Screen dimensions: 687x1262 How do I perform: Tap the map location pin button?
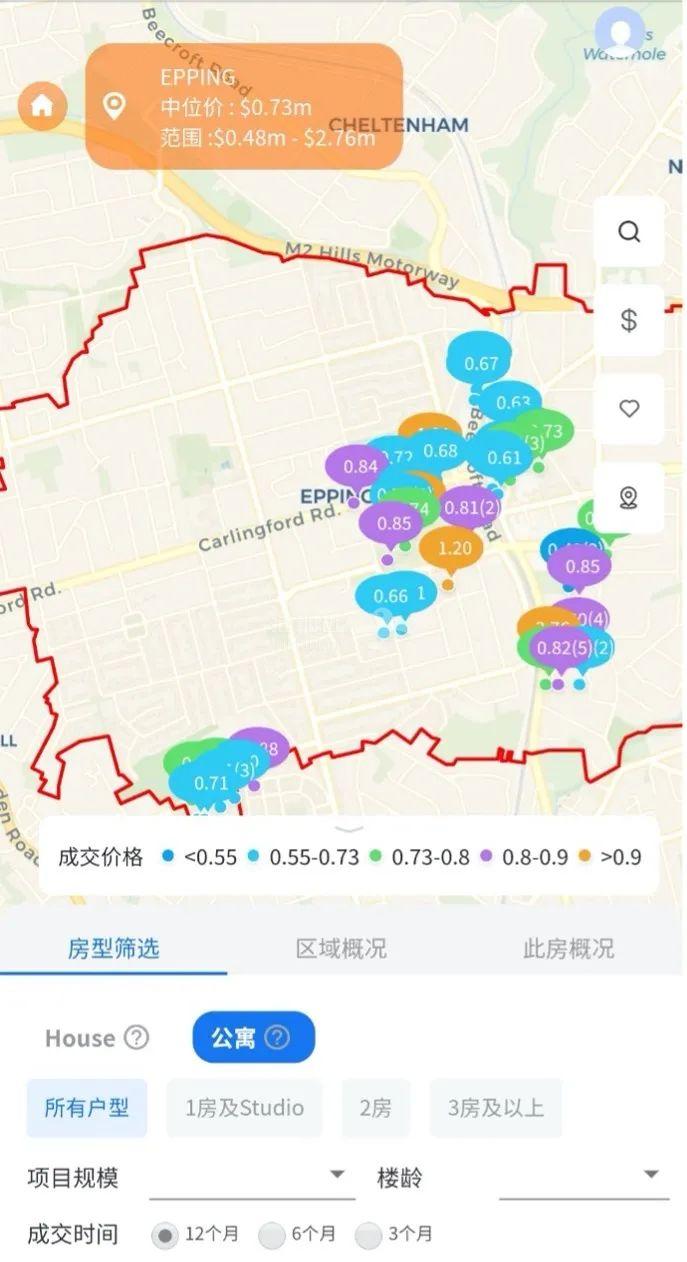(x=629, y=497)
